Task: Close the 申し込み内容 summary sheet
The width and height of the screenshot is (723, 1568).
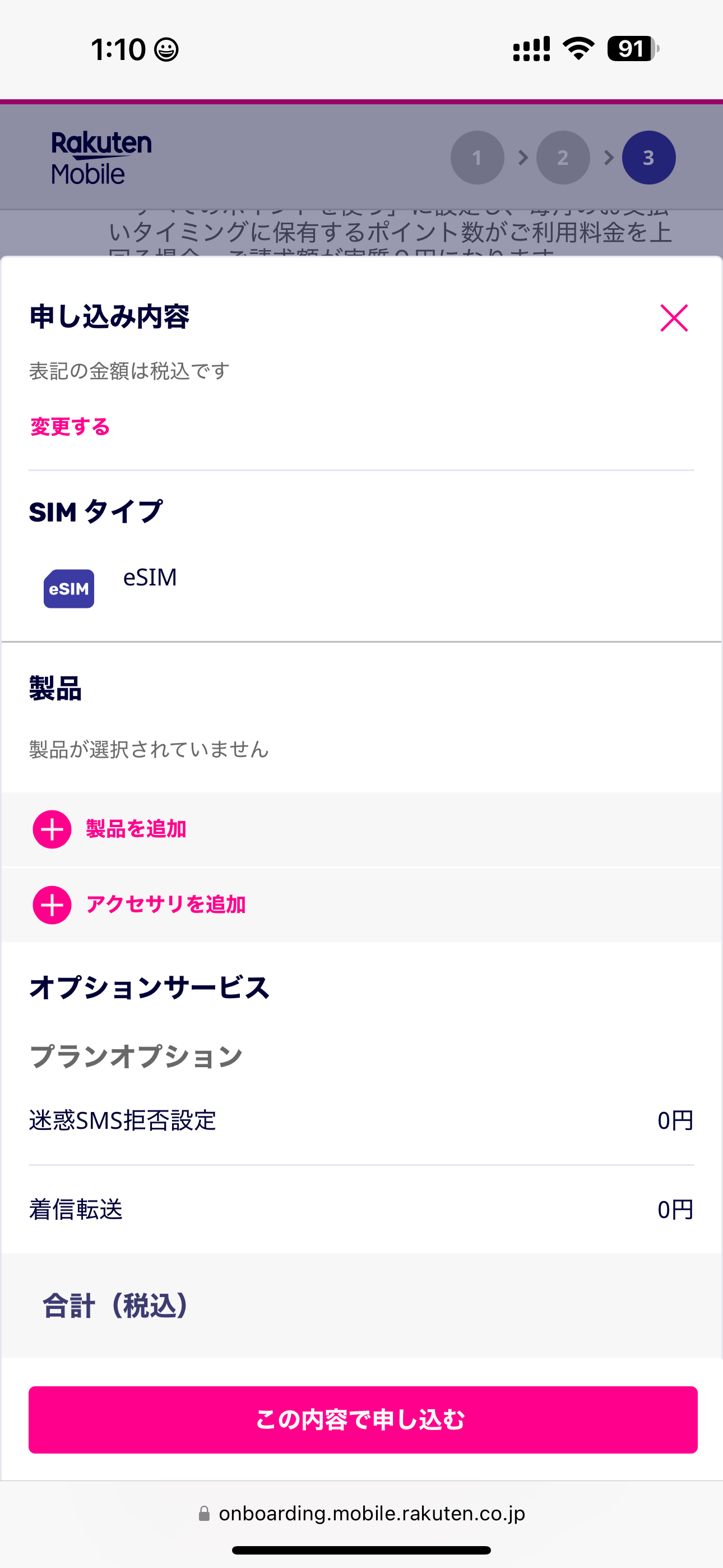Action: (674, 318)
